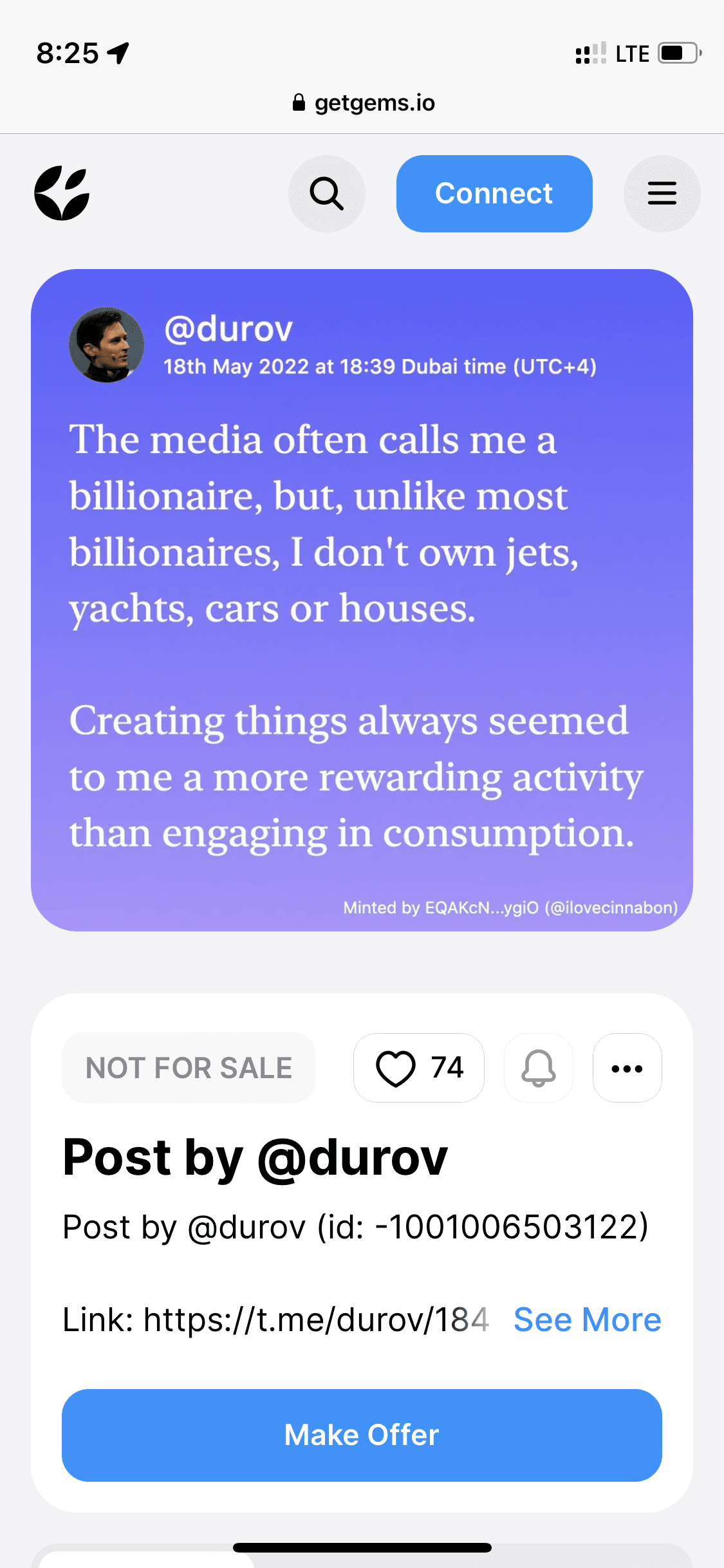This screenshot has width=724, height=1568.
Task: Tap the notifications bell for this NFT
Action: click(539, 1068)
